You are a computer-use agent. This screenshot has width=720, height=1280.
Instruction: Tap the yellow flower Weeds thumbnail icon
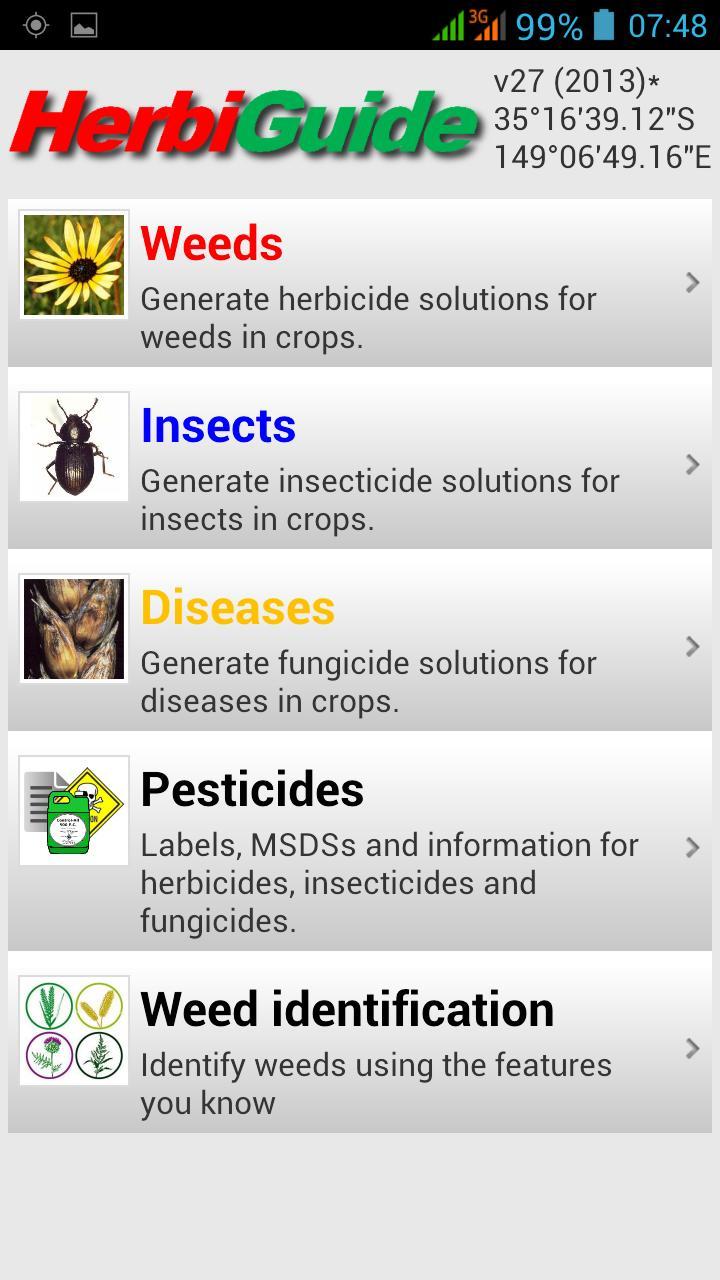pyautogui.click(x=73, y=263)
